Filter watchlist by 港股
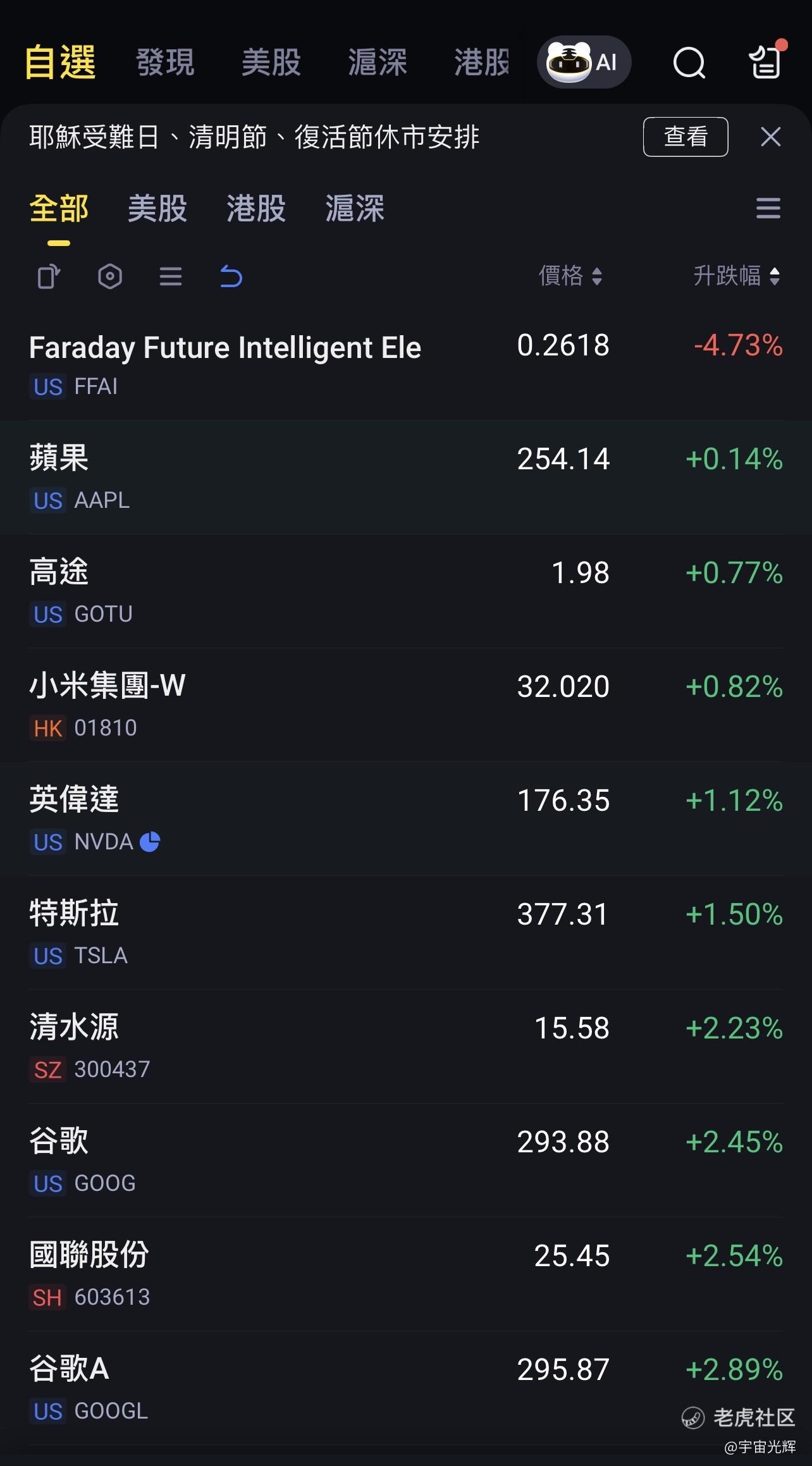This screenshot has height=1466, width=812. click(x=256, y=208)
